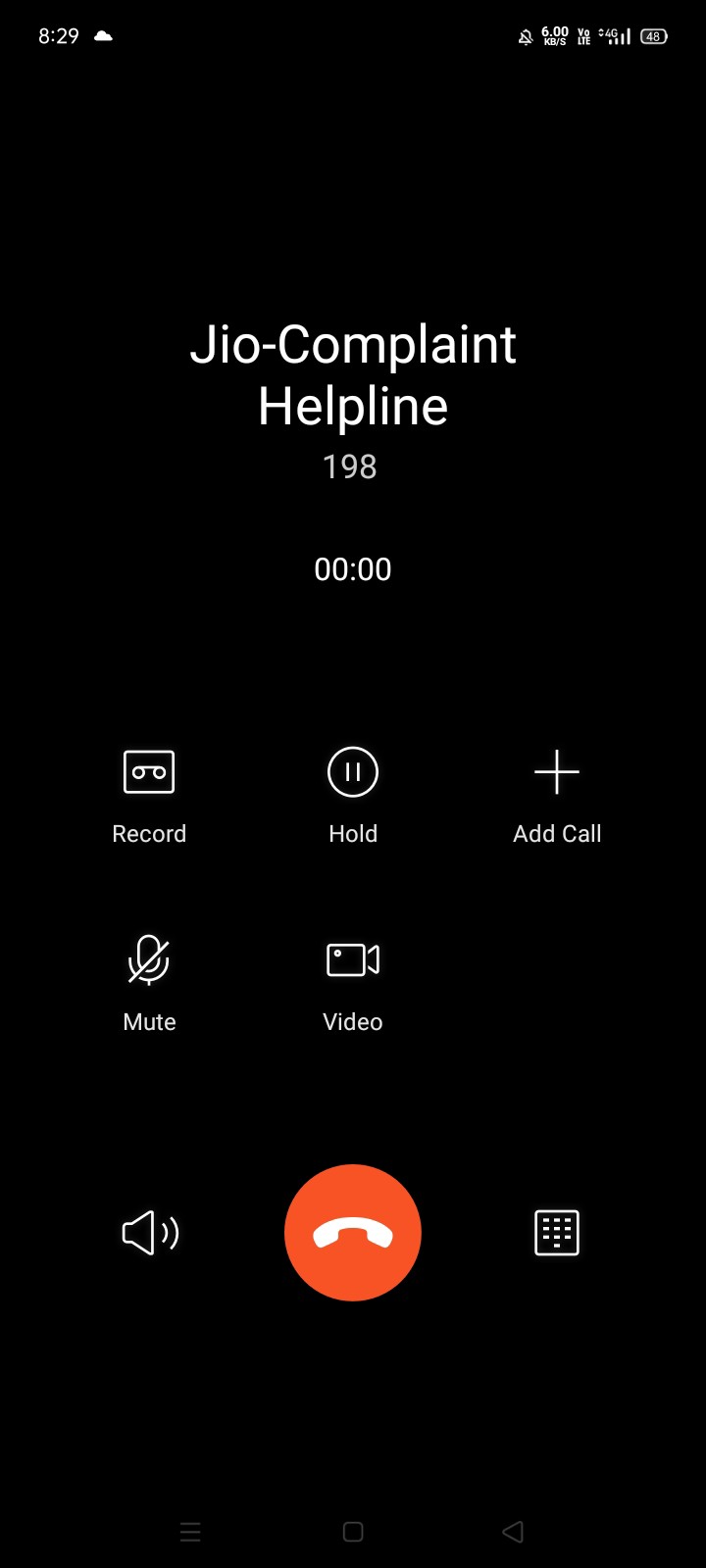Viewport: 706px width, 1568px height.
Task: Tap the 00:00 call duration timer
Action: coord(353,569)
